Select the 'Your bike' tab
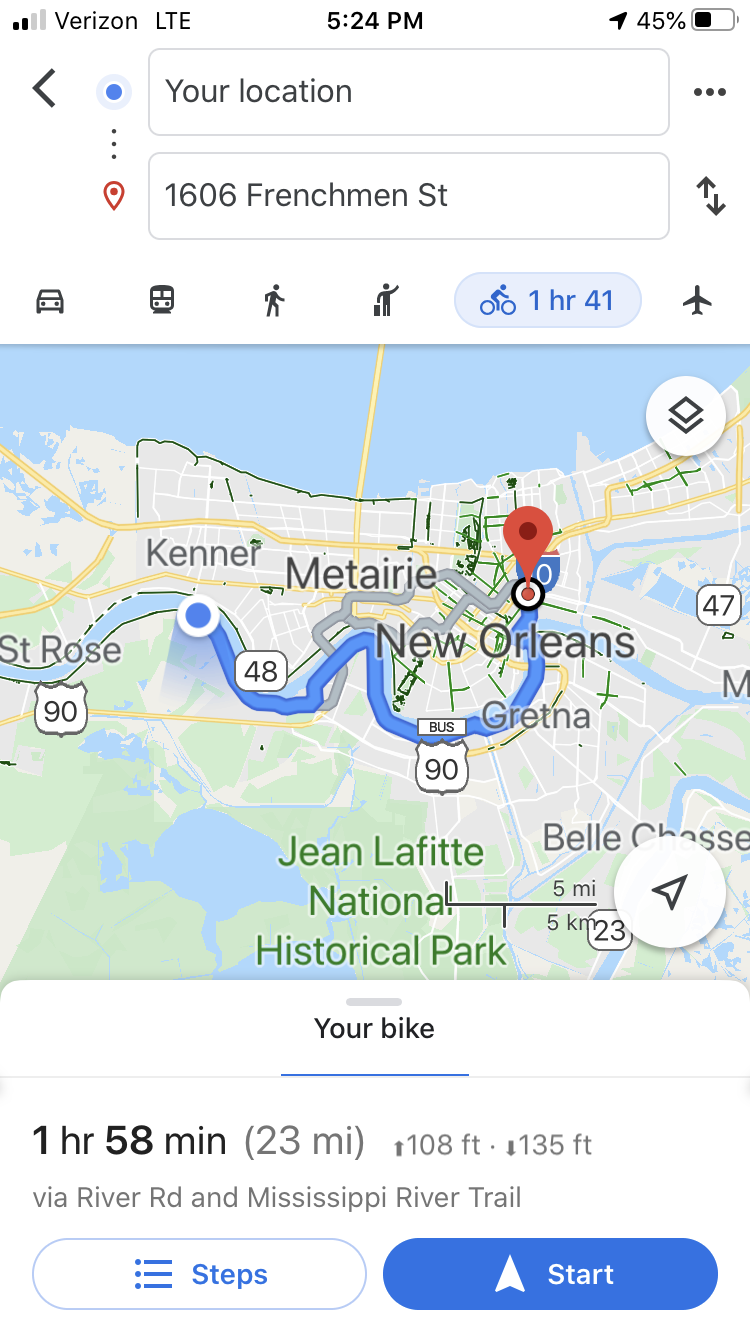Image resolution: width=750 pixels, height=1334 pixels. click(375, 1029)
